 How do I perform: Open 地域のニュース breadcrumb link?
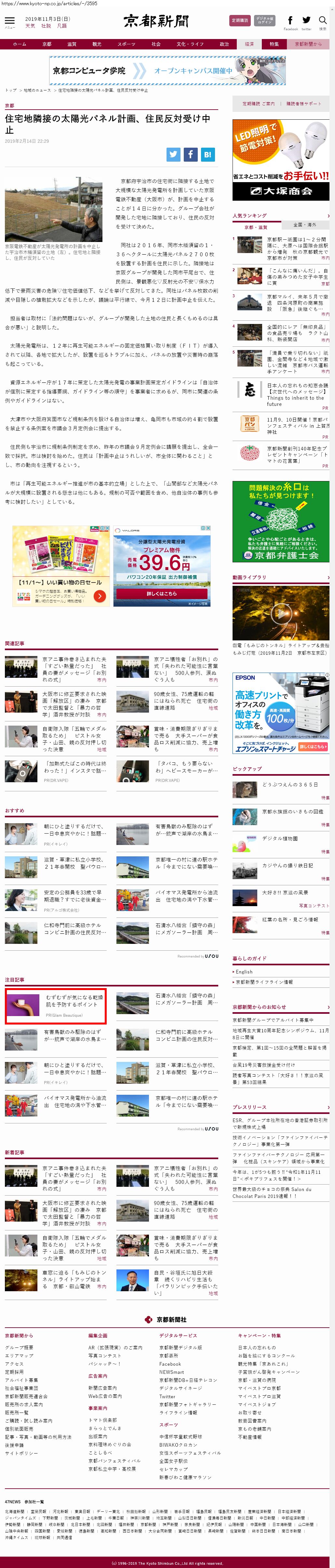point(37,90)
